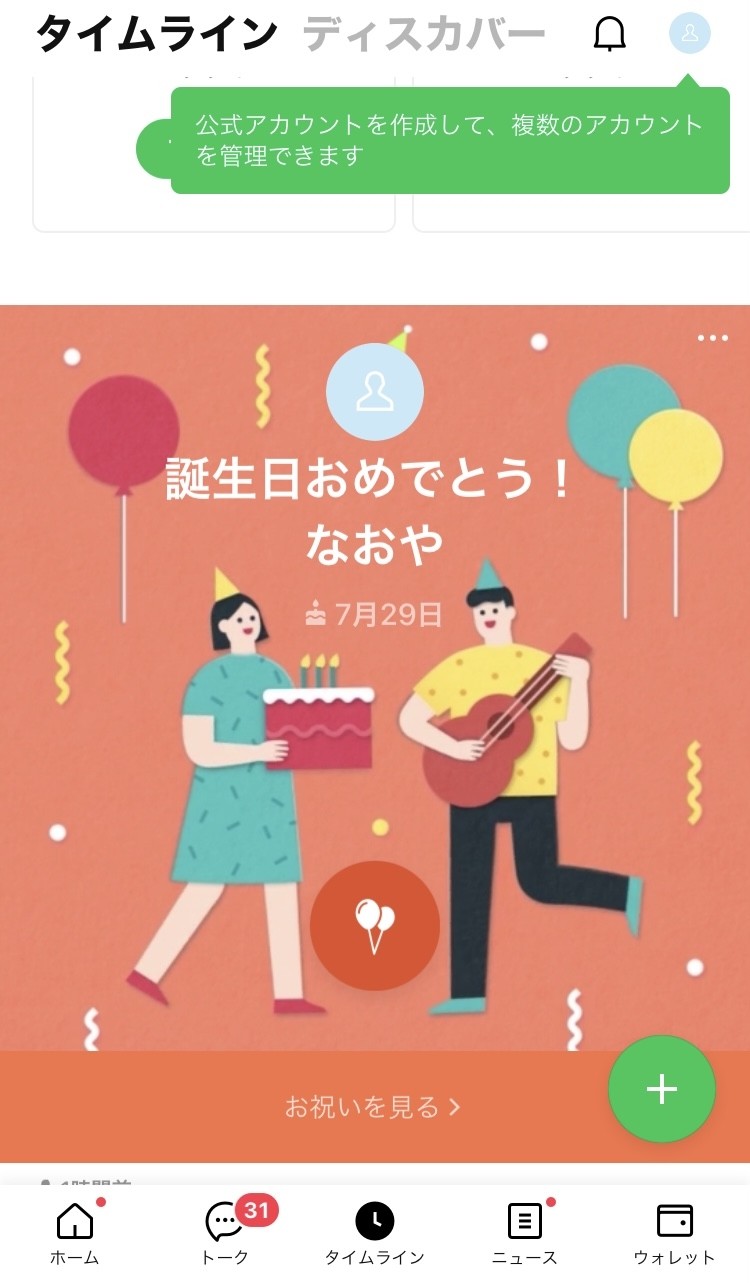The height and width of the screenshot is (1283, 750).
Task: Select the タイムライン bottom navigation item
Action: (375, 1232)
